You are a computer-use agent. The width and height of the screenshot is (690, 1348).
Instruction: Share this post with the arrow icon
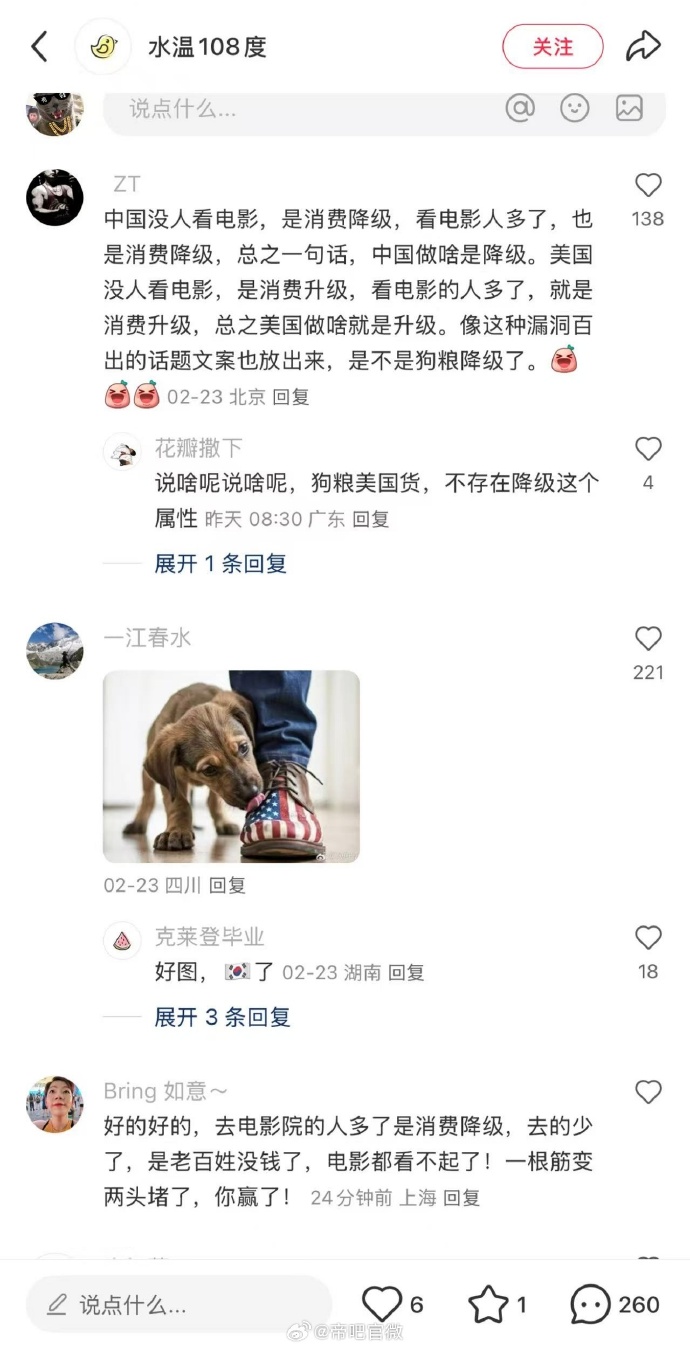pyautogui.click(x=643, y=46)
